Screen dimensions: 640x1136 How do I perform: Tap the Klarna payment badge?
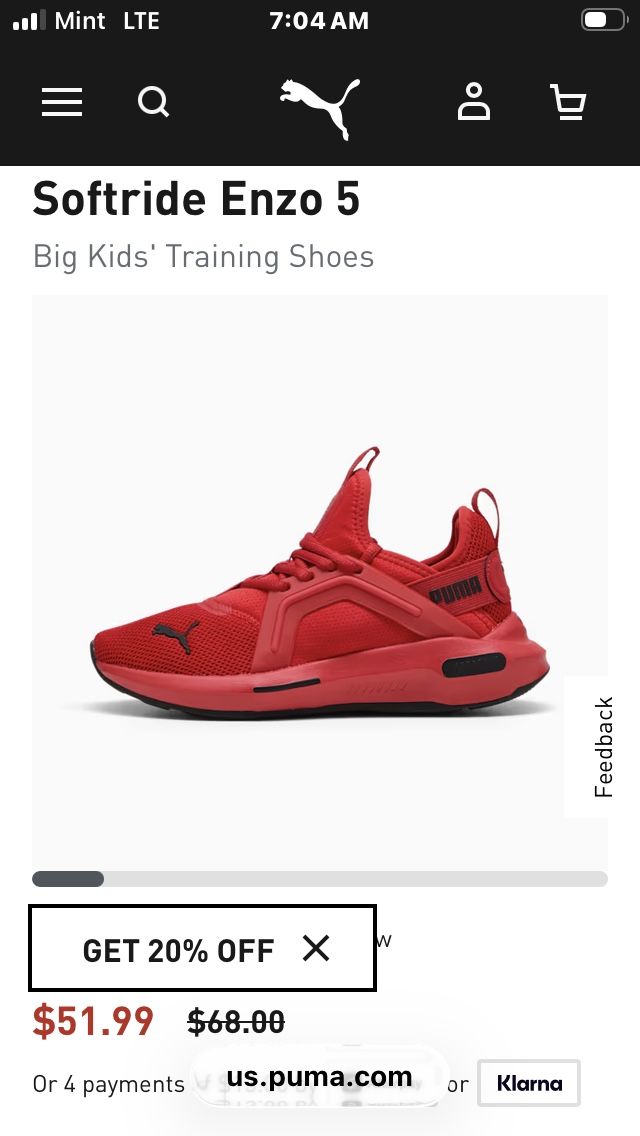tap(529, 1083)
